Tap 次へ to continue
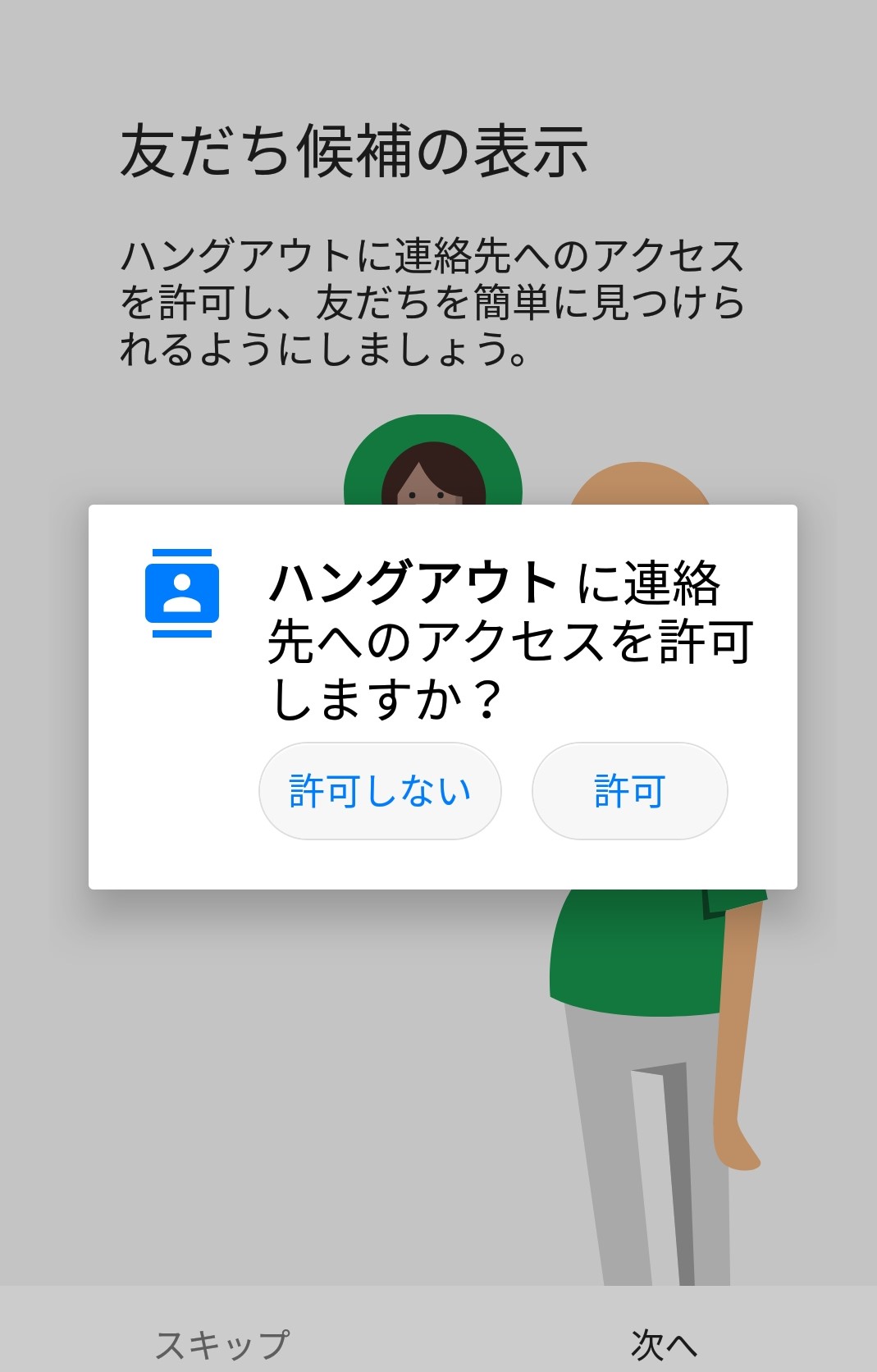 click(x=663, y=1344)
